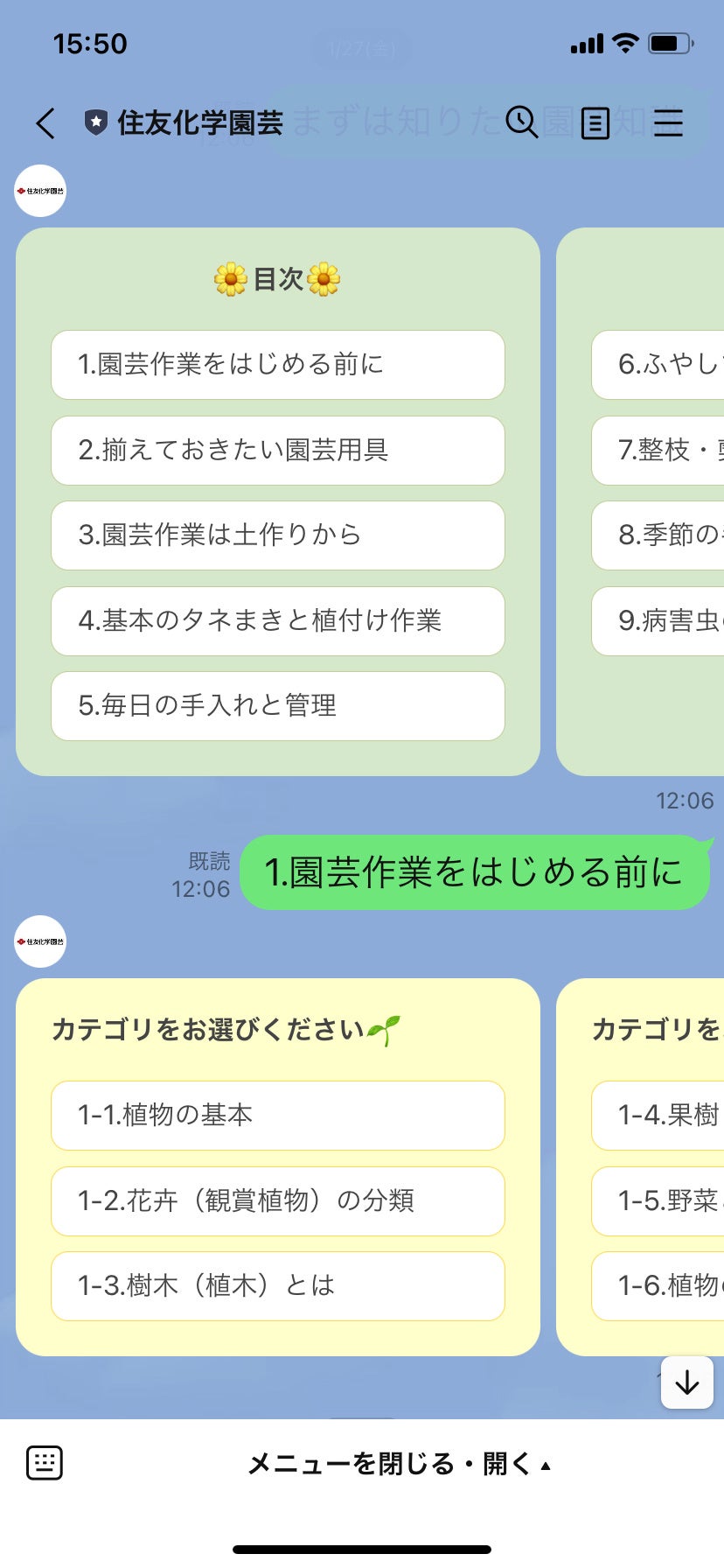
Task: Choose 1-3.樹木（植木）とは
Action: [x=277, y=1286]
